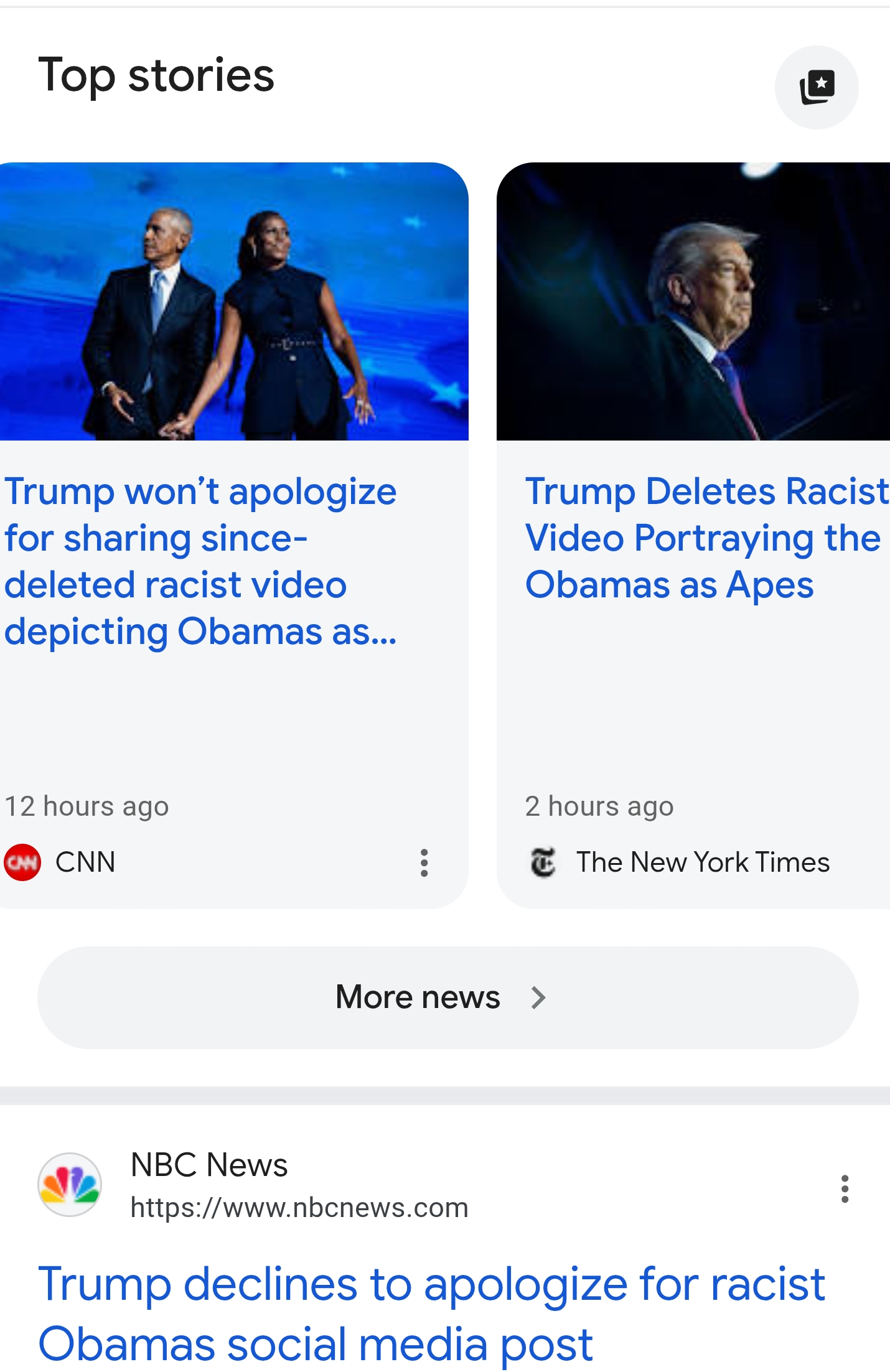Open the CNN story about Trump not apologizing
Screen dimensions: 890x1372
[x=200, y=561]
